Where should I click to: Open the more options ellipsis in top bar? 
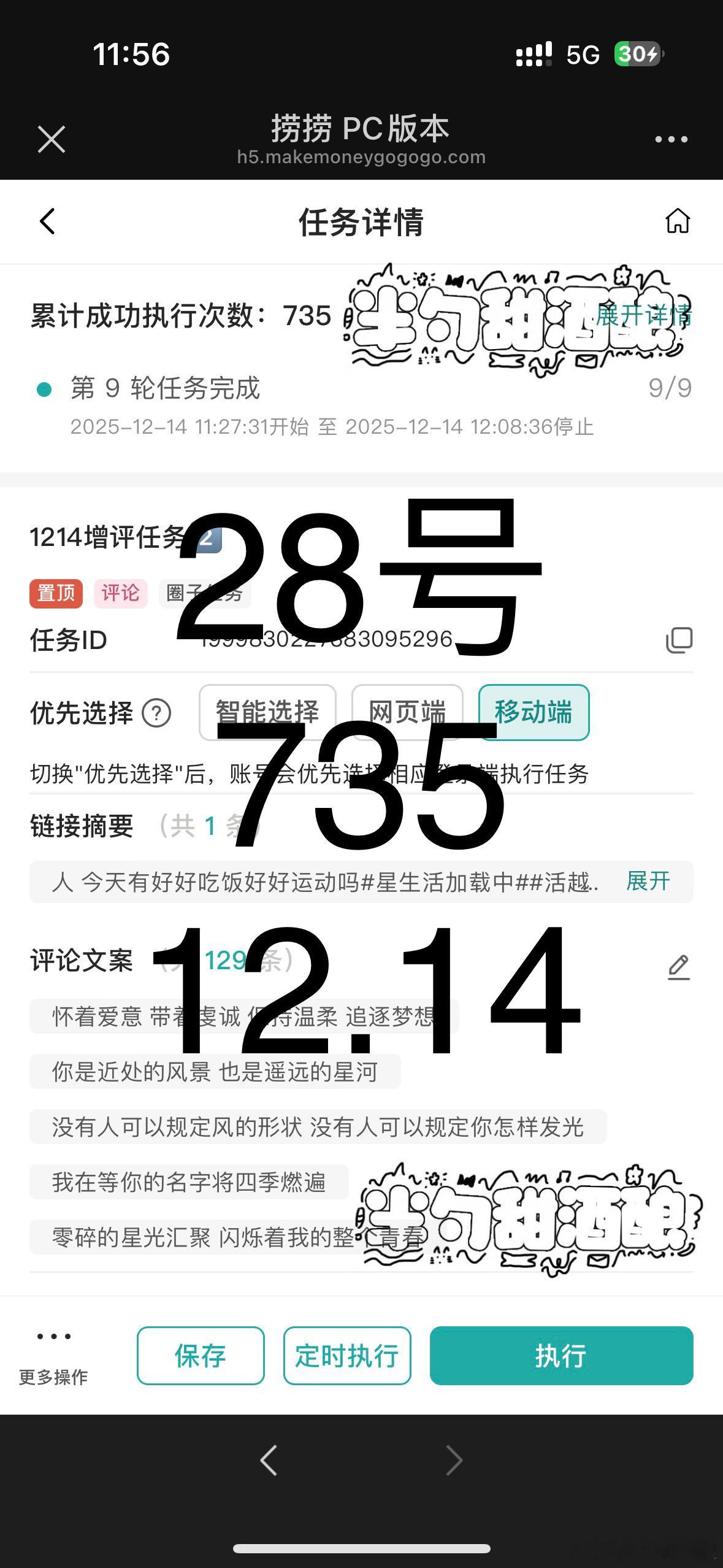tap(671, 140)
